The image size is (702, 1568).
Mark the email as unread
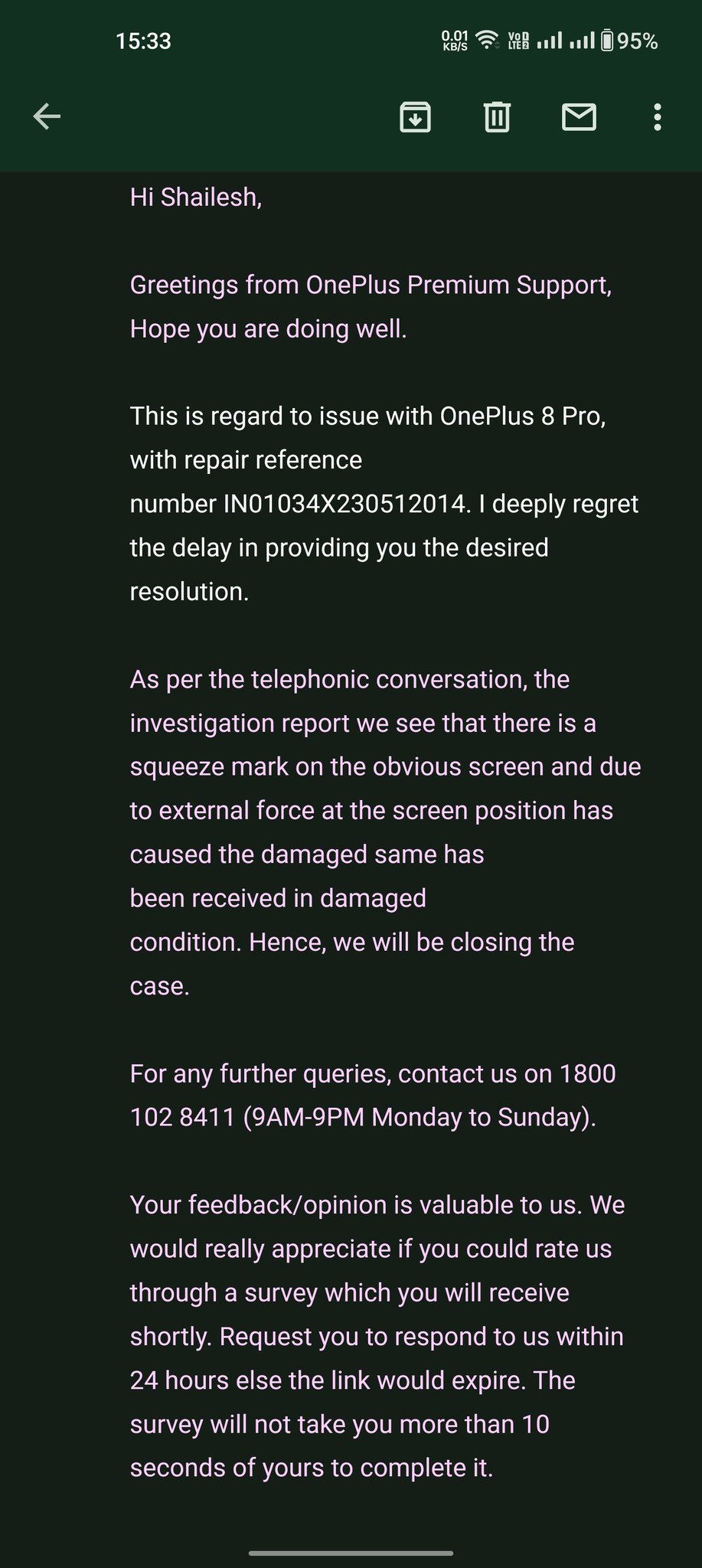point(579,117)
